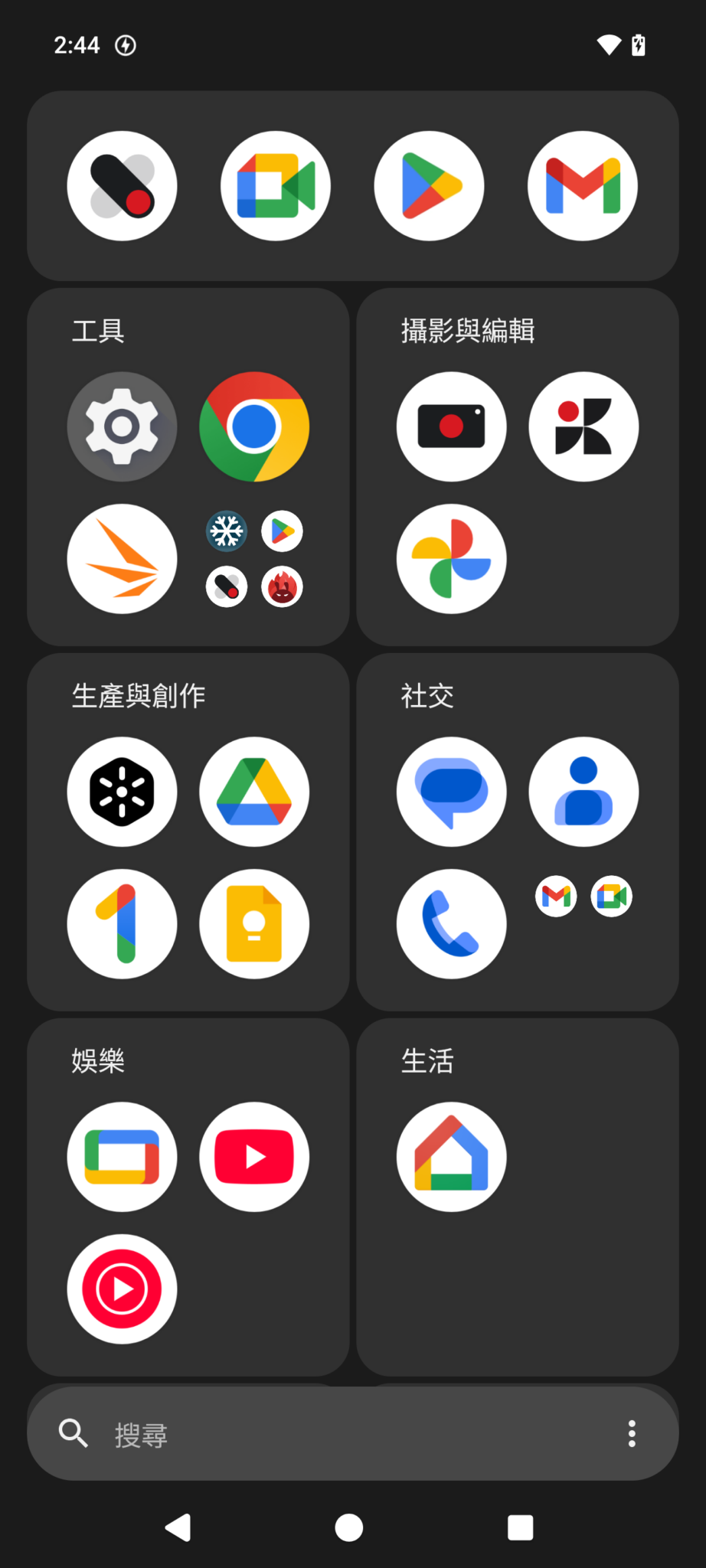Open the Messages app
Image resolution: width=706 pixels, height=1568 pixels.
tap(452, 792)
